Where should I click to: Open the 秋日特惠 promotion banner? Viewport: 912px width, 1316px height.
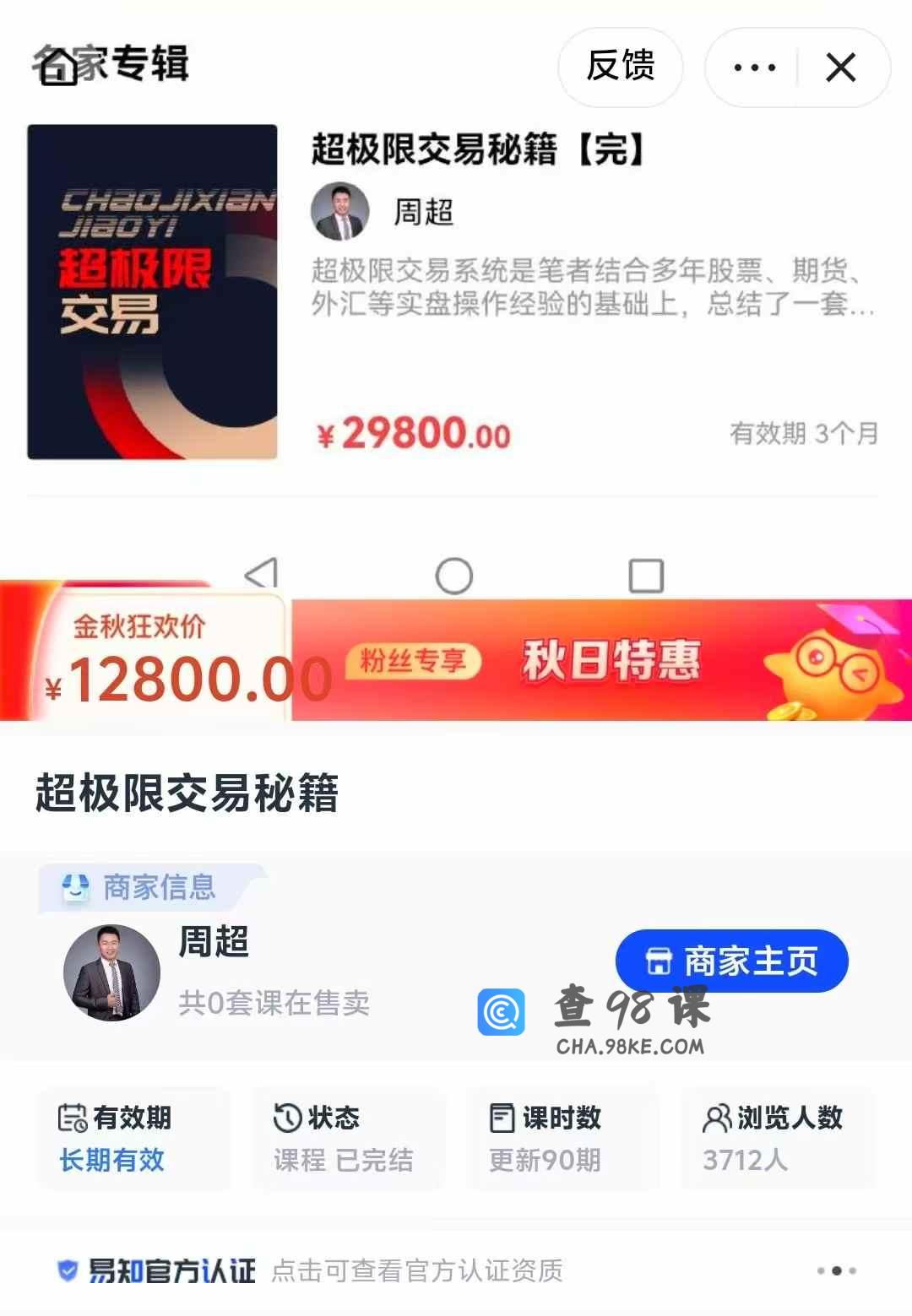point(610,660)
